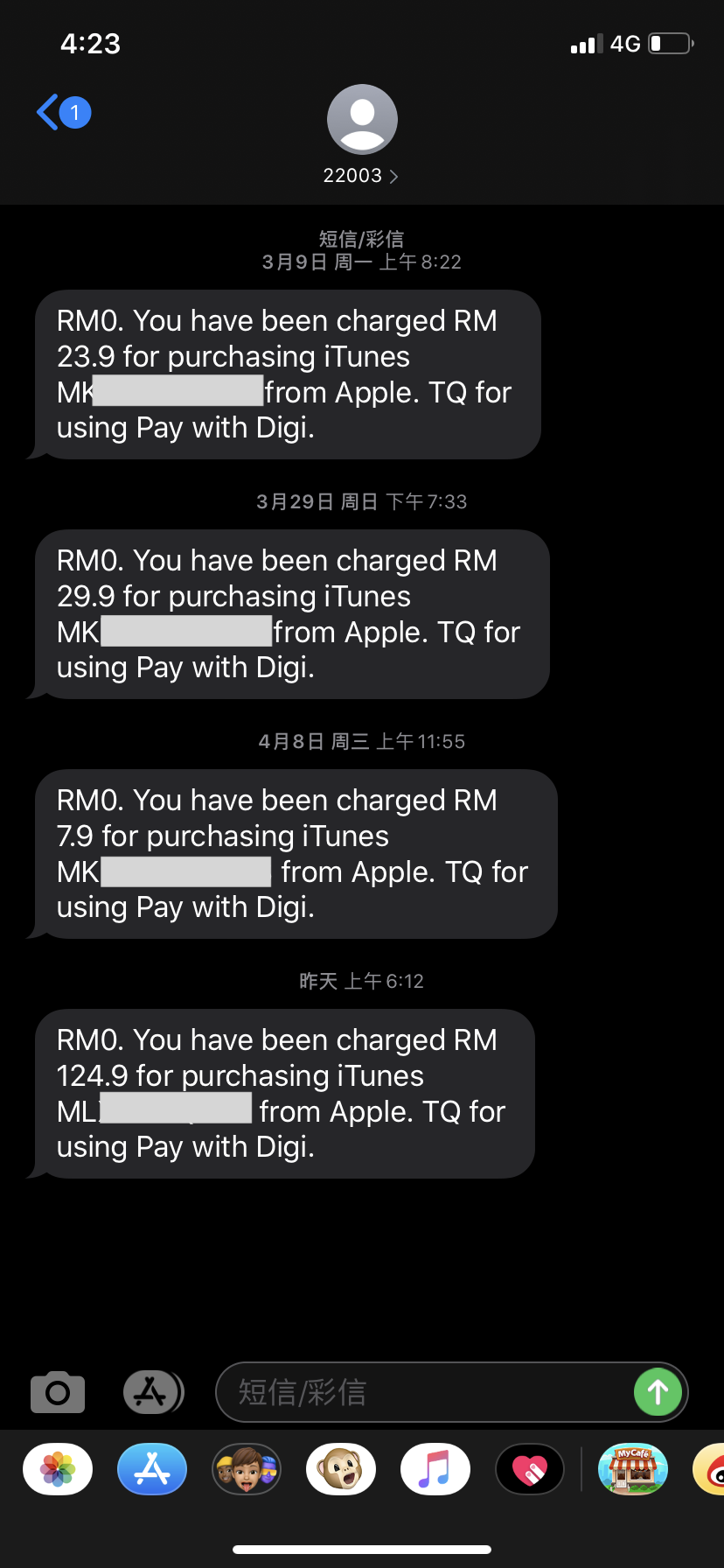The image size is (724, 1568).
Task: Toggle the iMessage apps drawer icon
Action: (152, 1391)
